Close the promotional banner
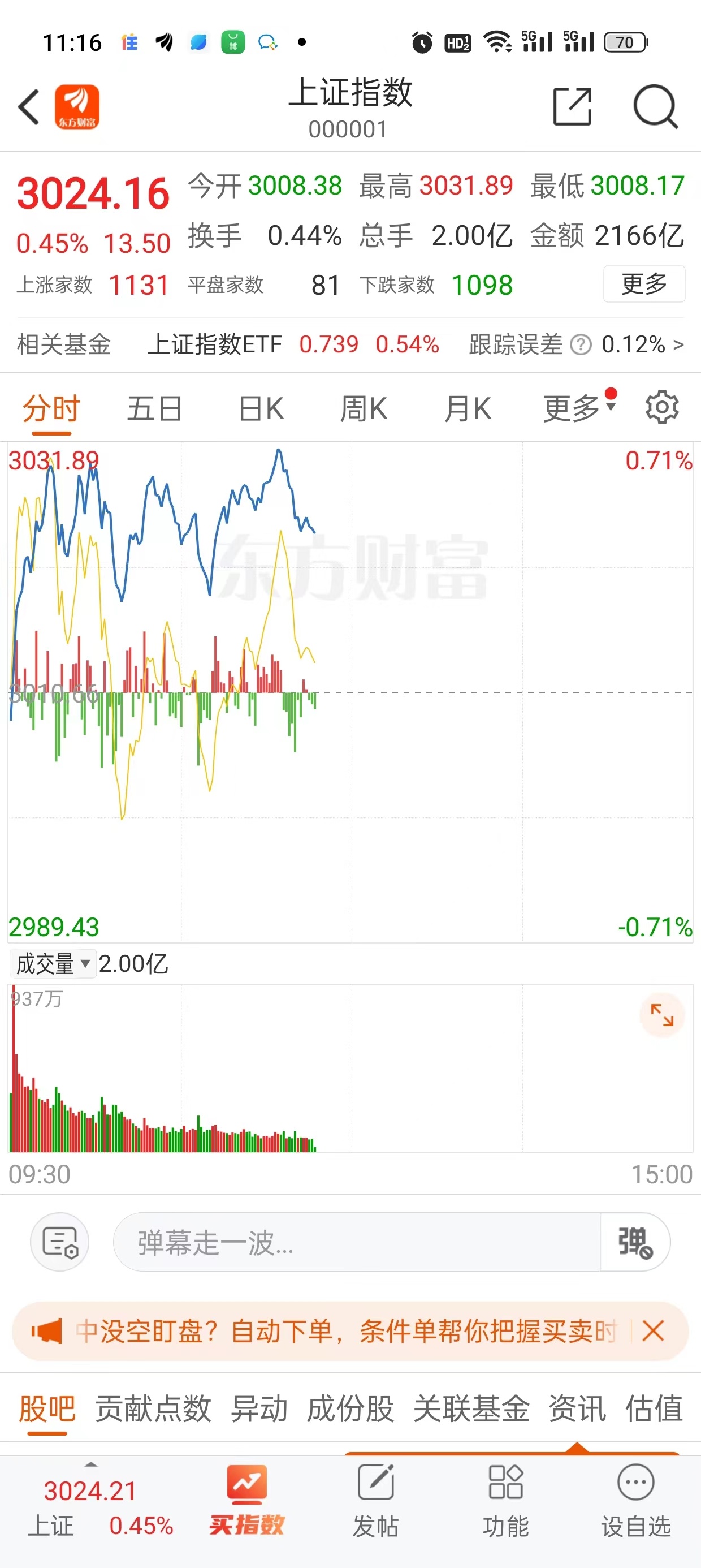Screen dimensions: 701x1568 [x=654, y=1330]
